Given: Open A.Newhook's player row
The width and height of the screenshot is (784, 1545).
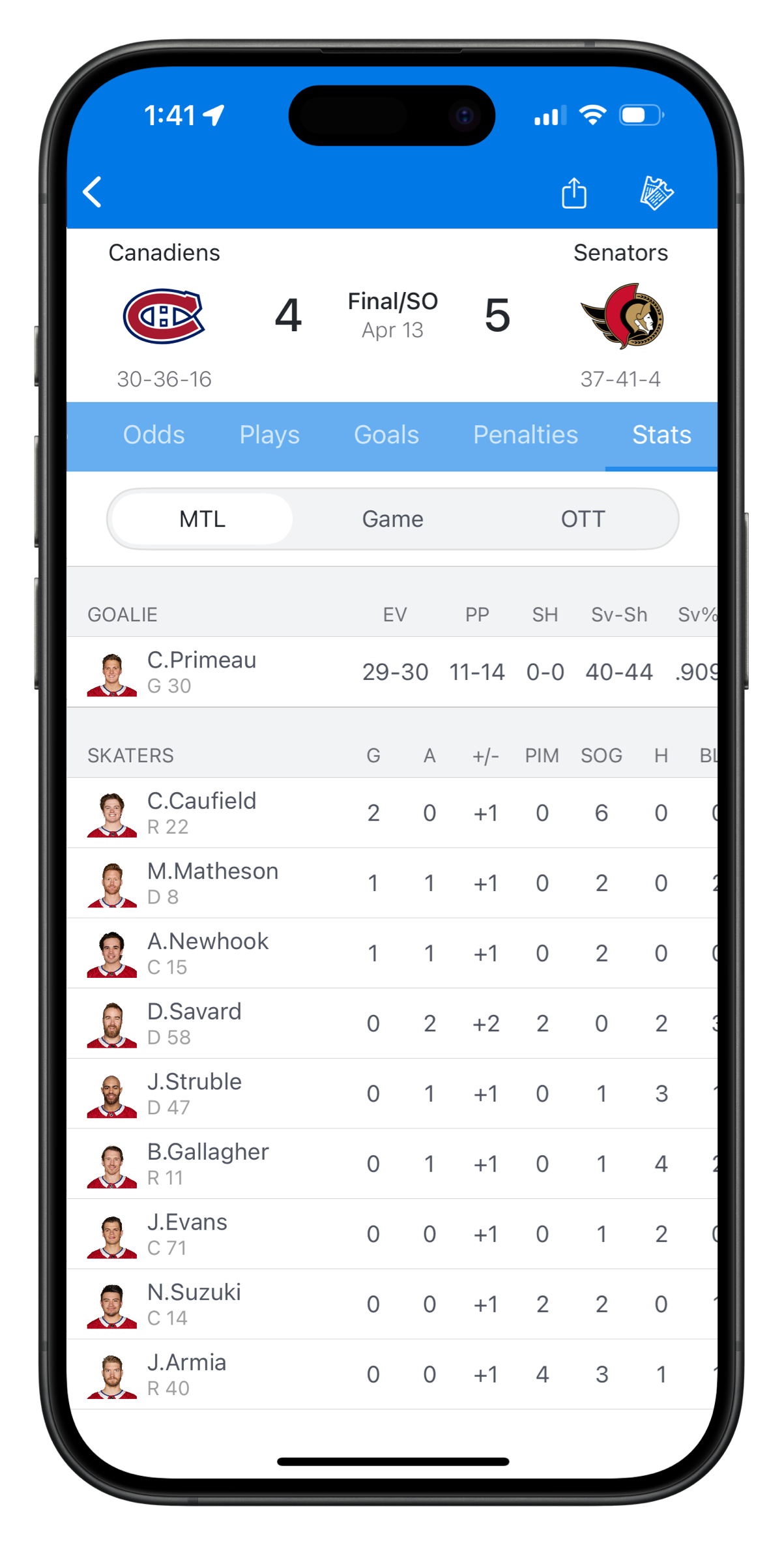Looking at the screenshot, I should (x=392, y=954).
